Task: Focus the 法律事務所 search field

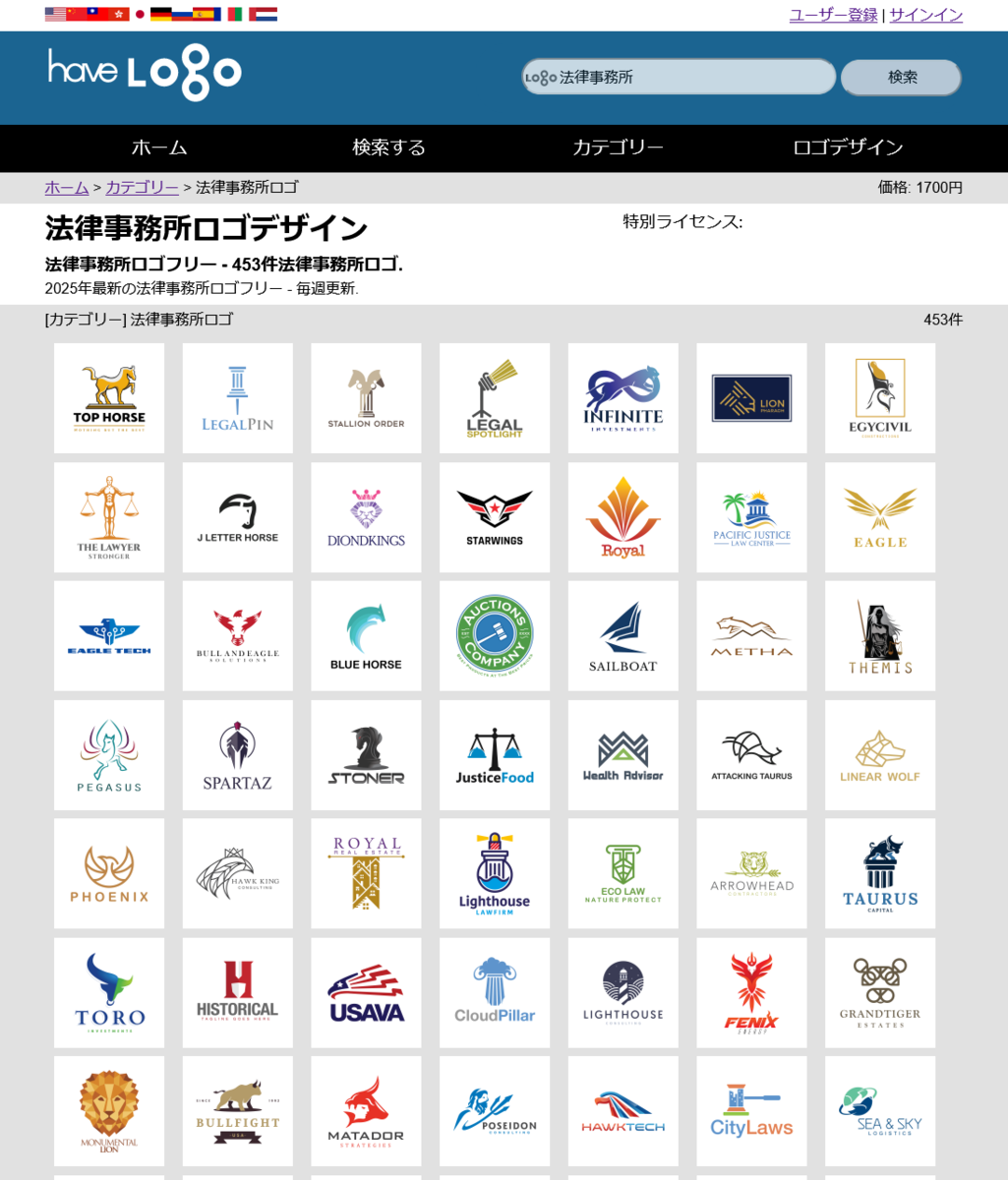Action: 679,77
